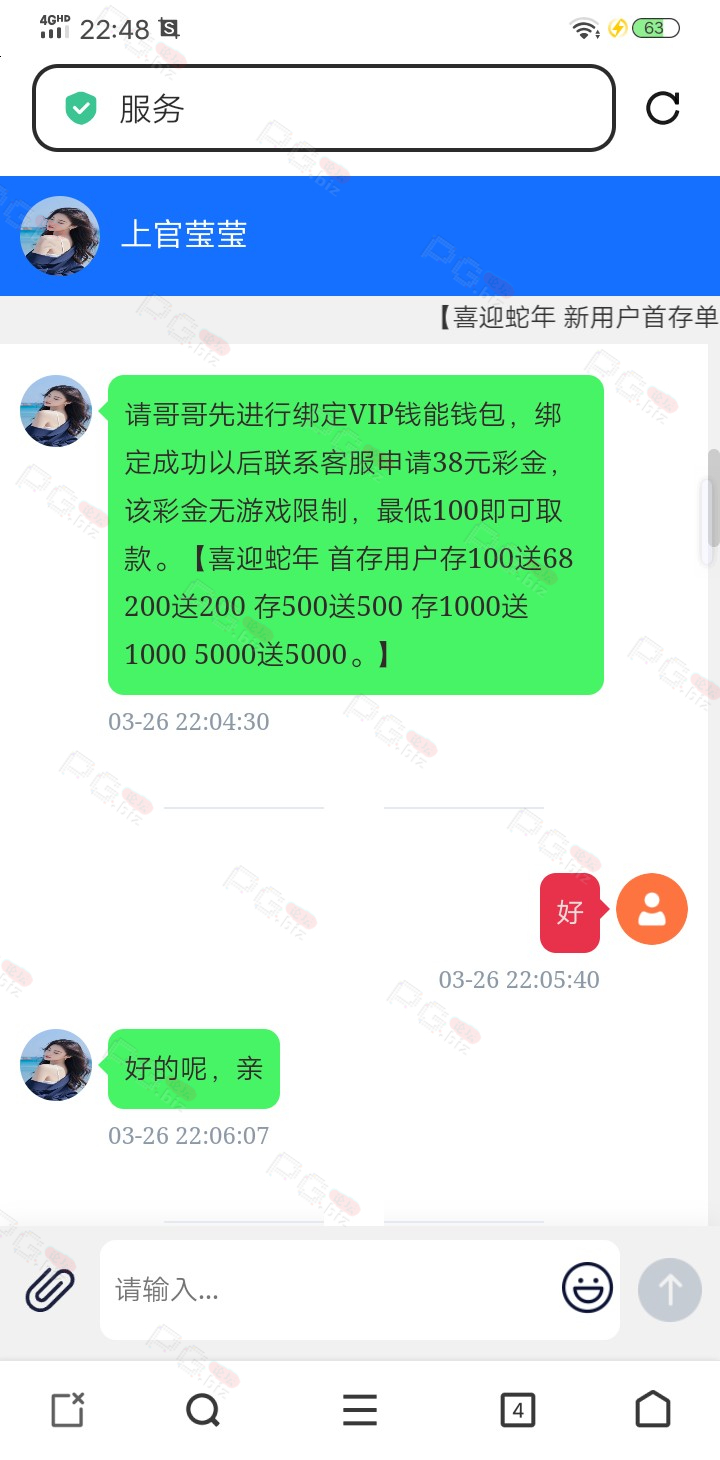The image size is (720, 1460).
Task: Open the emoji picker smiley icon
Action: coord(587,1288)
